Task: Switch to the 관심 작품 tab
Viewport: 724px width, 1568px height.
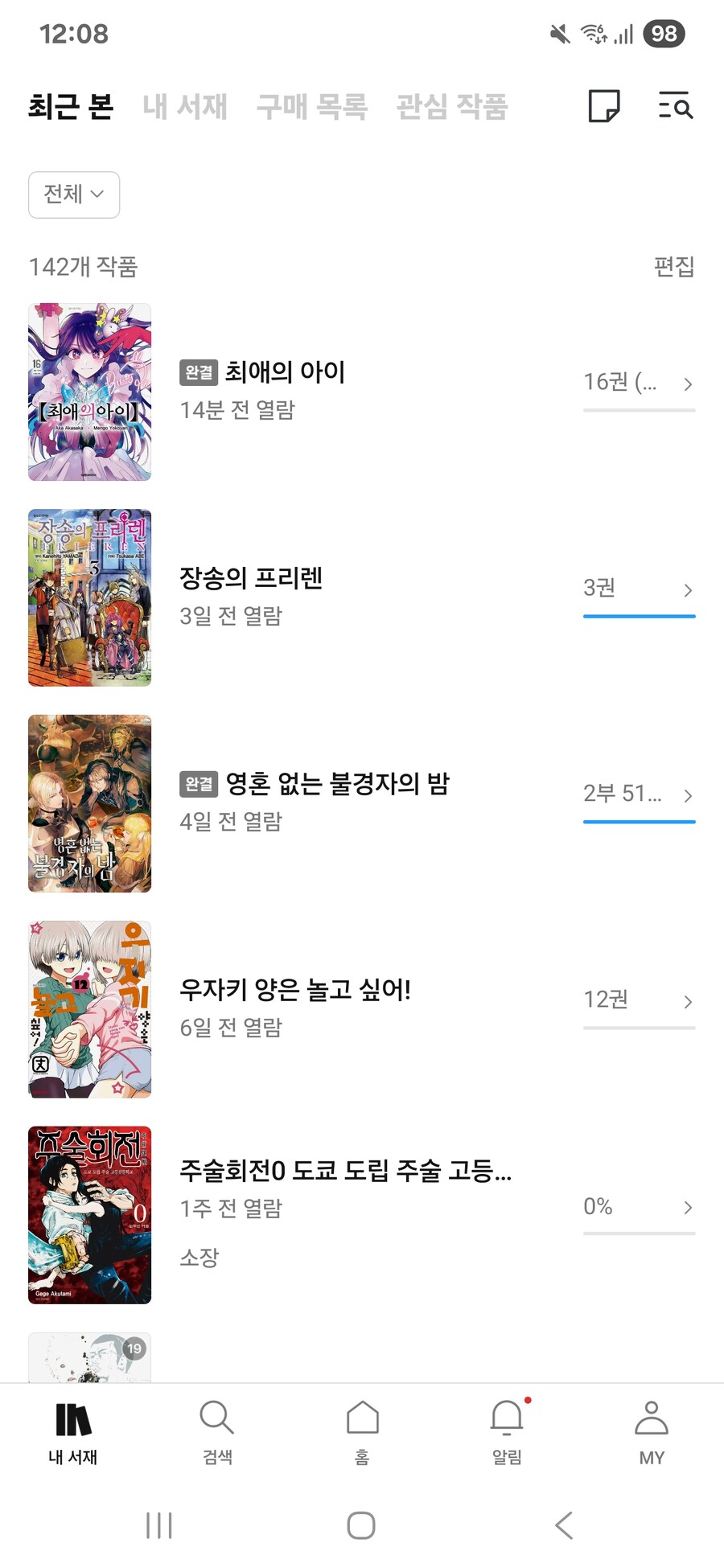Action: (452, 106)
